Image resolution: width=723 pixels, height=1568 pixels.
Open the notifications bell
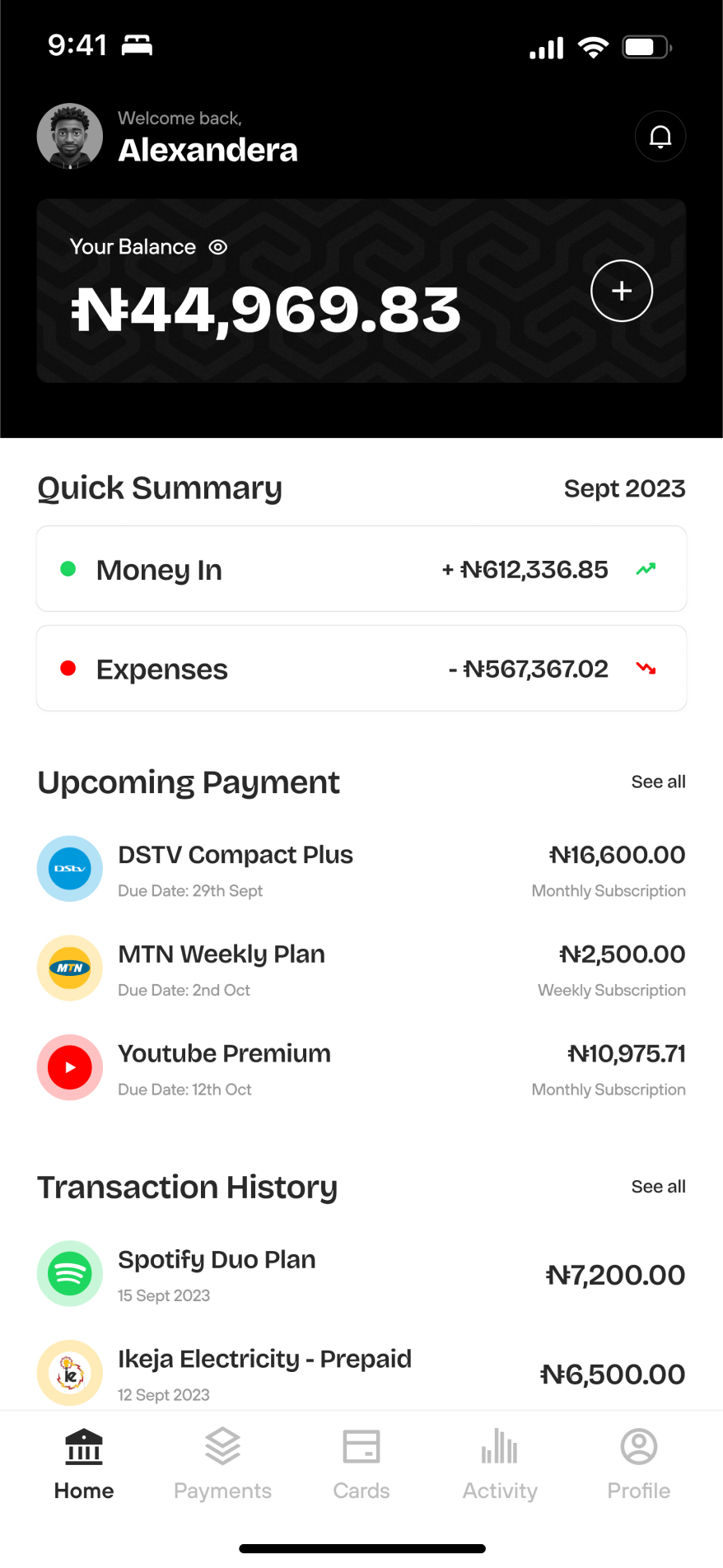click(660, 136)
